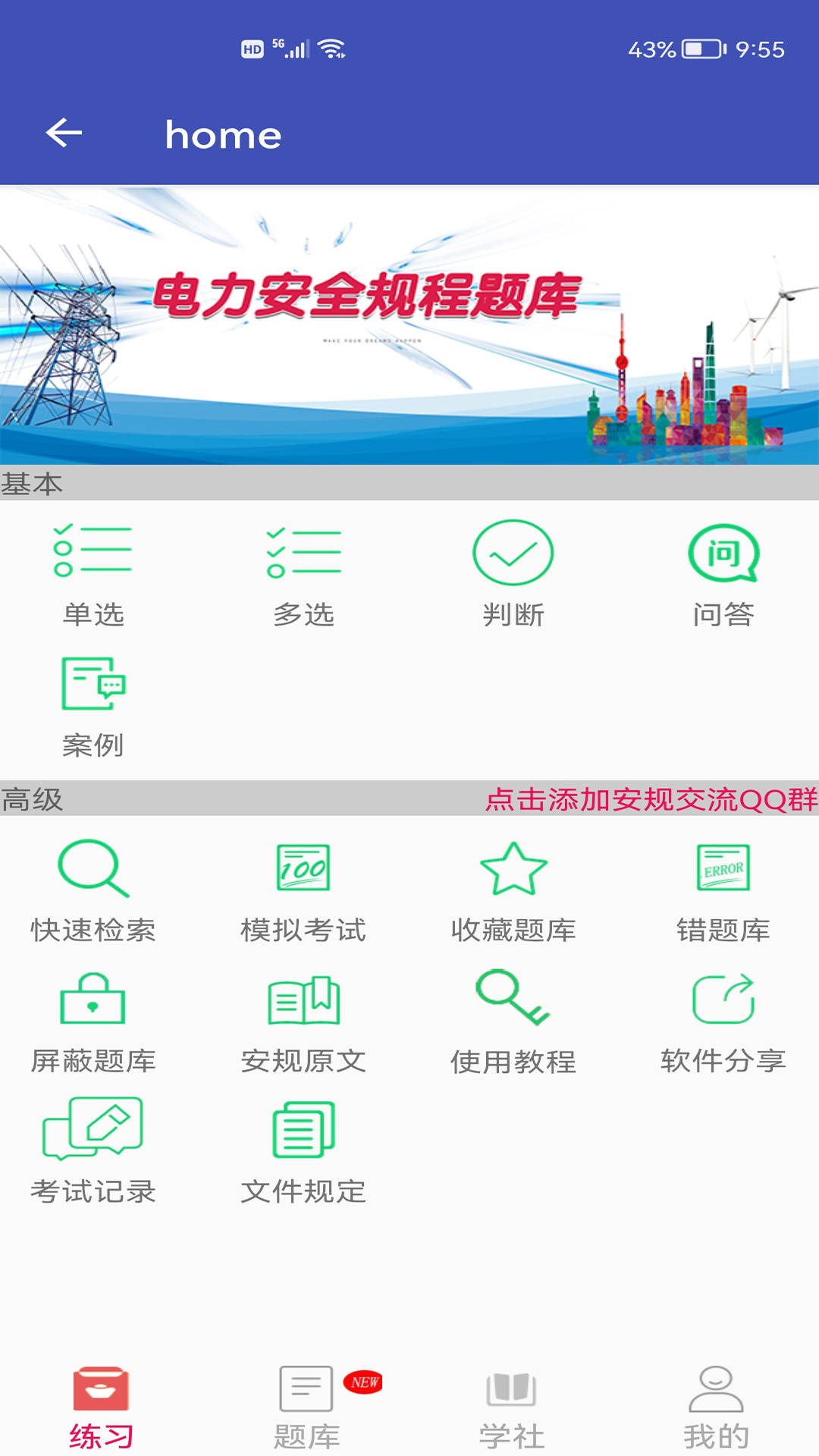Go back using the top arrow

[64, 133]
